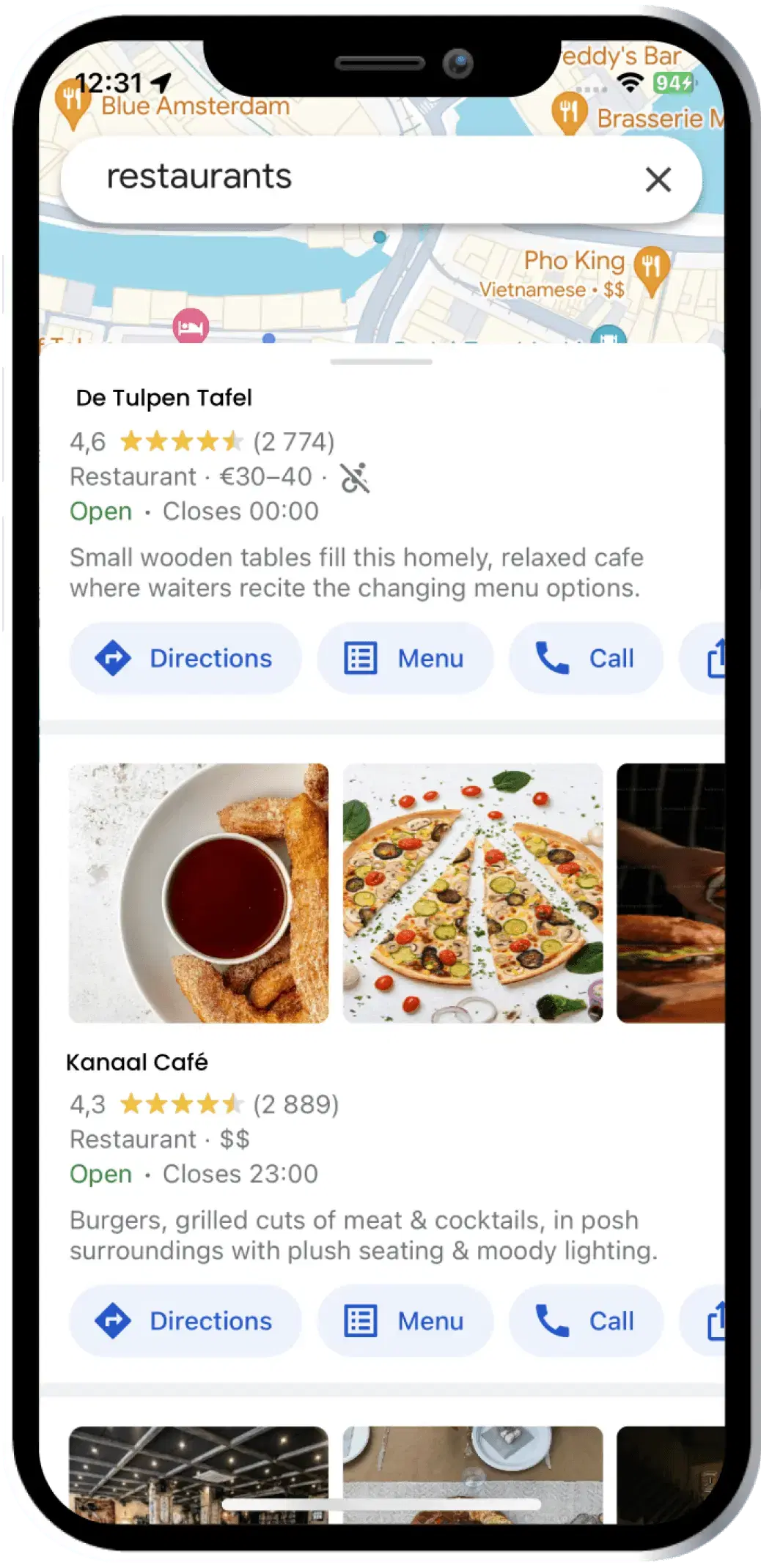Viewport: 761px width, 1568px height.
Task: Open the Kanaal Café listing
Action: (x=137, y=1062)
